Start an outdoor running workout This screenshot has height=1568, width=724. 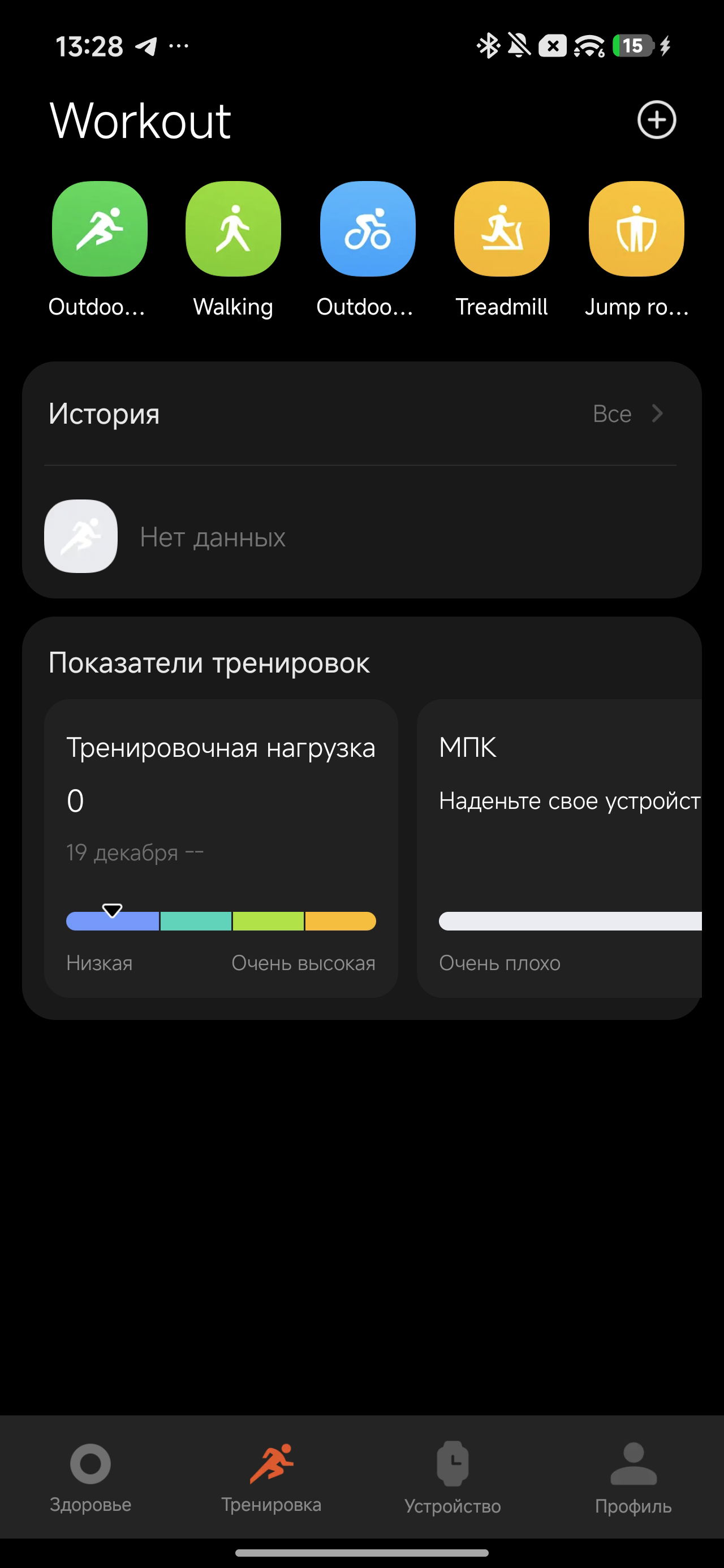(x=99, y=229)
